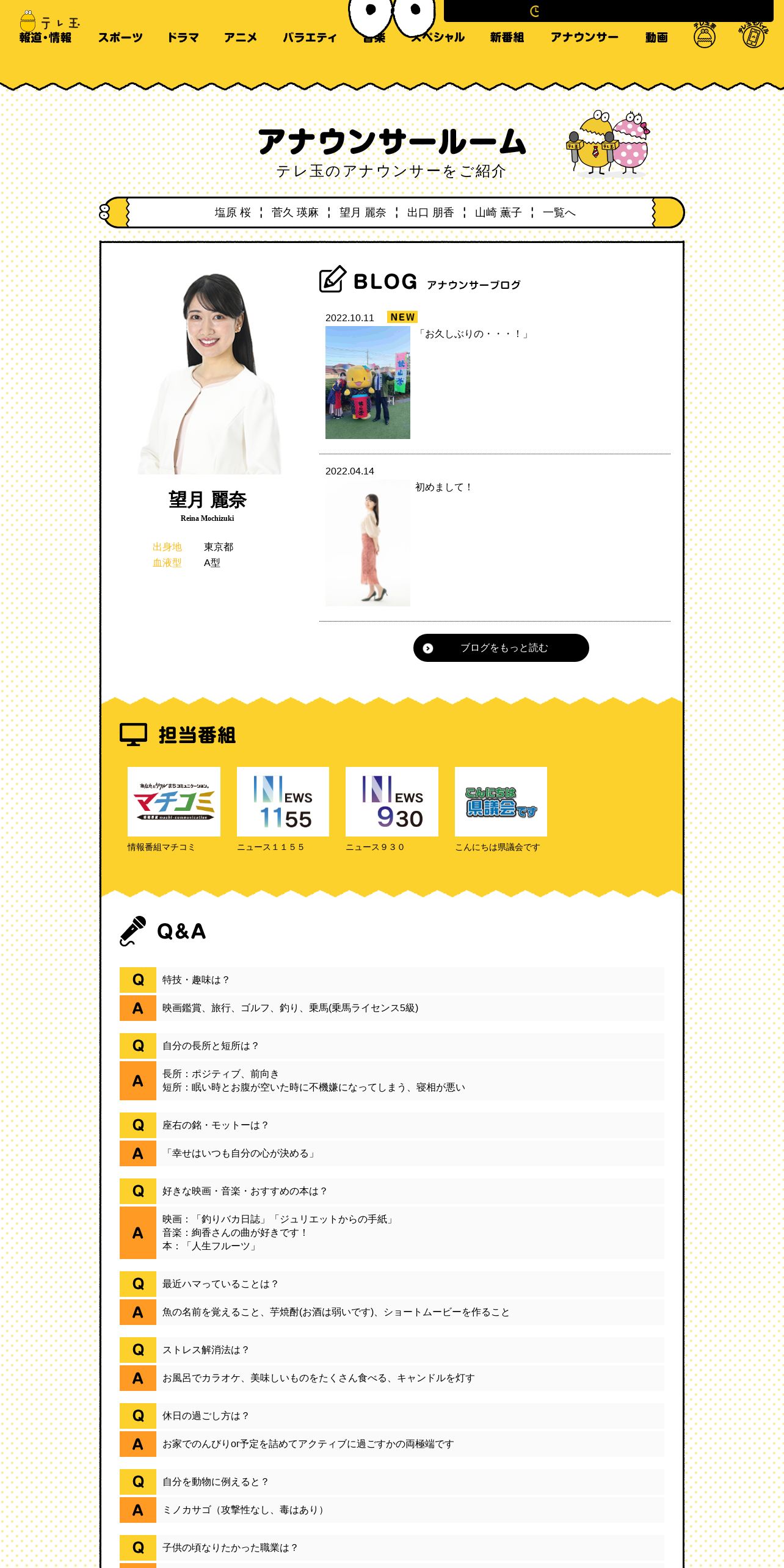Screen dimensions: 784x1568
Task: Open 出口 朋香's announcer page
Action: point(430,212)
